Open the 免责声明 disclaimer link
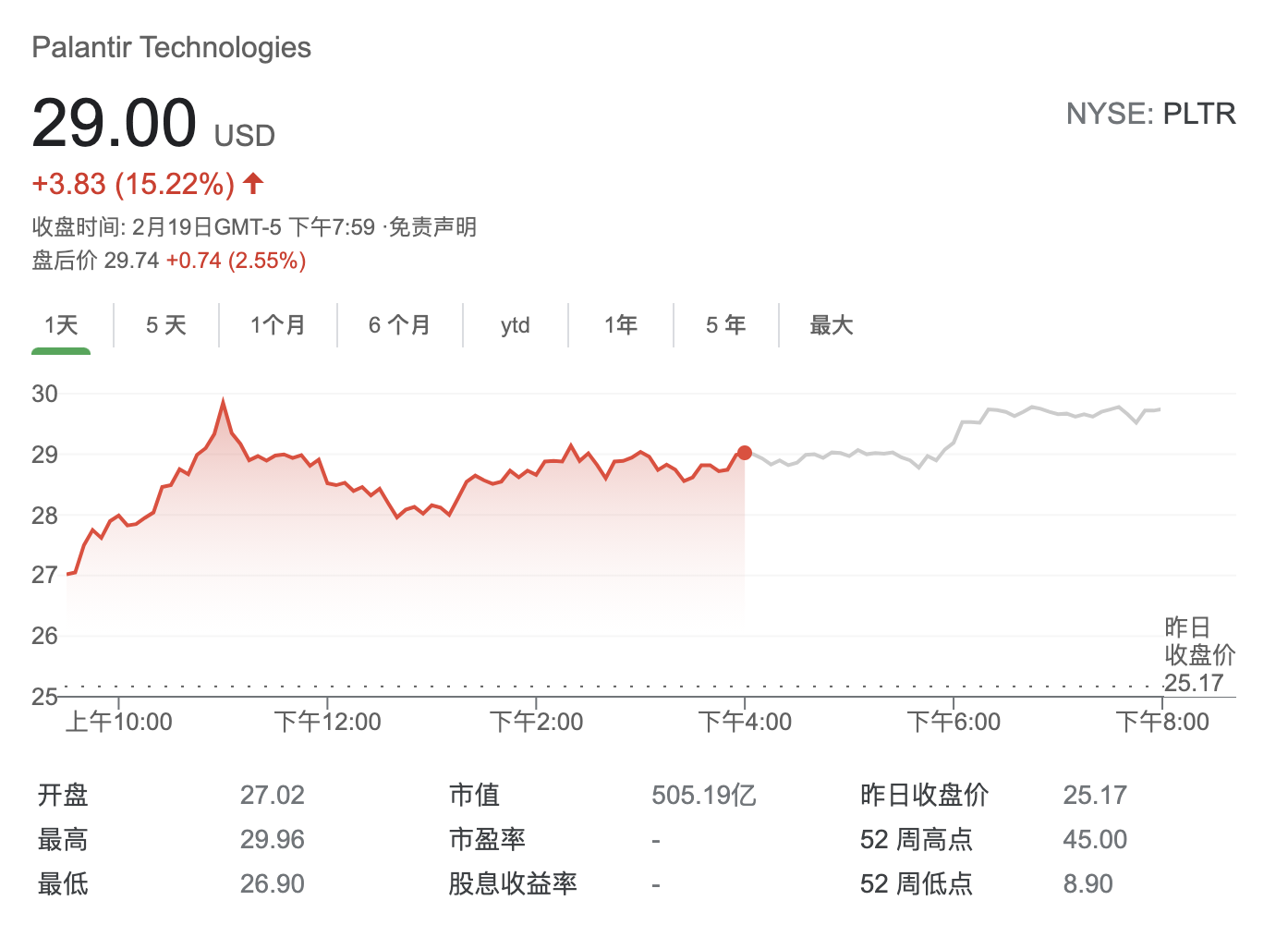This screenshot has height=937, width=1288. (x=432, y=227)
